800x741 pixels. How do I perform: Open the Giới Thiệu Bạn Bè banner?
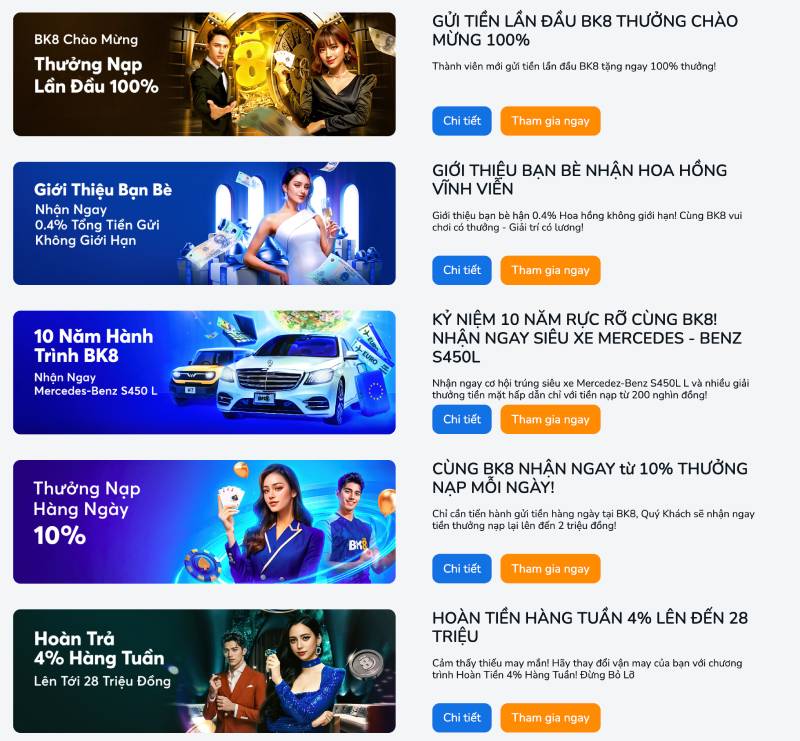coord(204,223)
